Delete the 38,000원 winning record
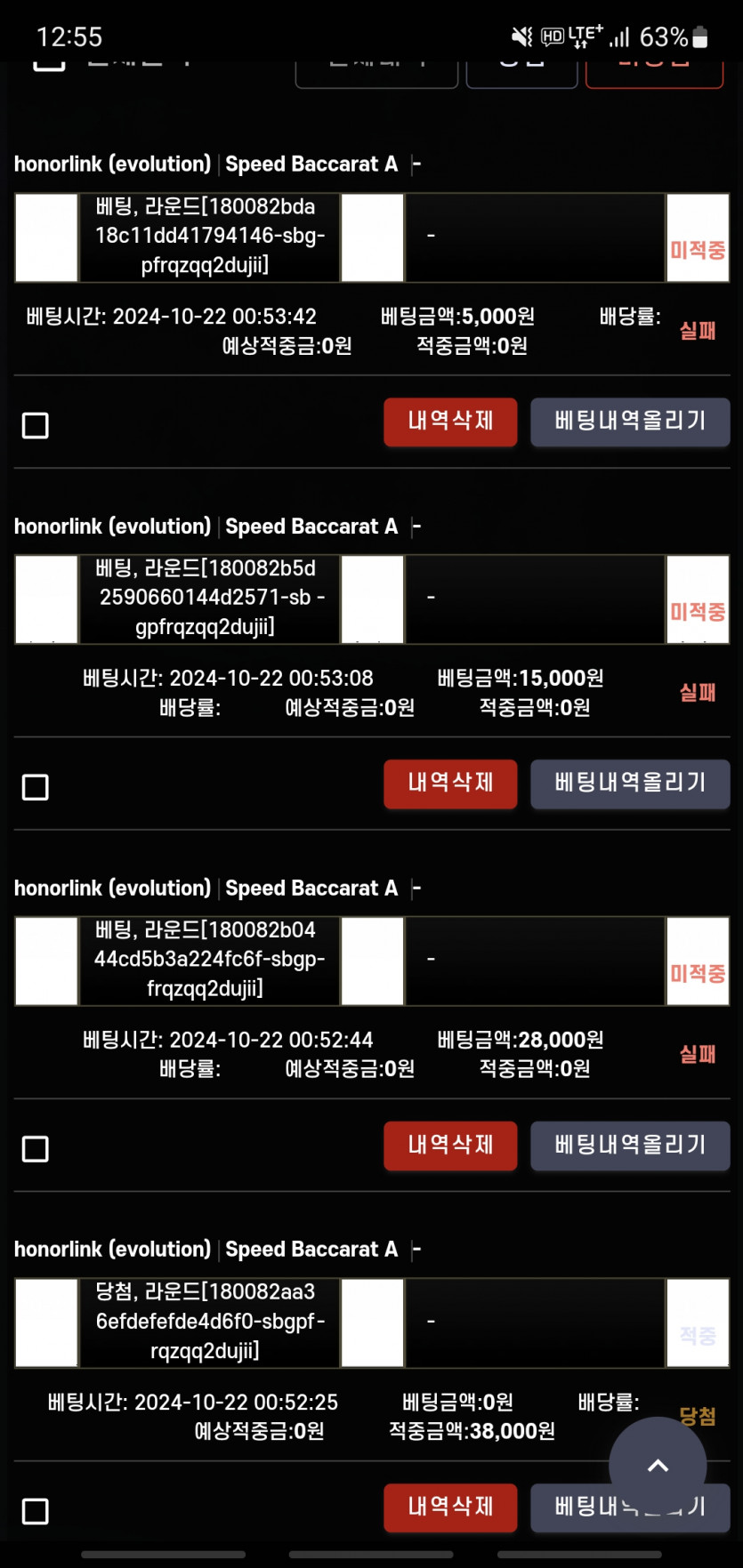Viewport: 743px width, 1568px height. click(450, 1508)
